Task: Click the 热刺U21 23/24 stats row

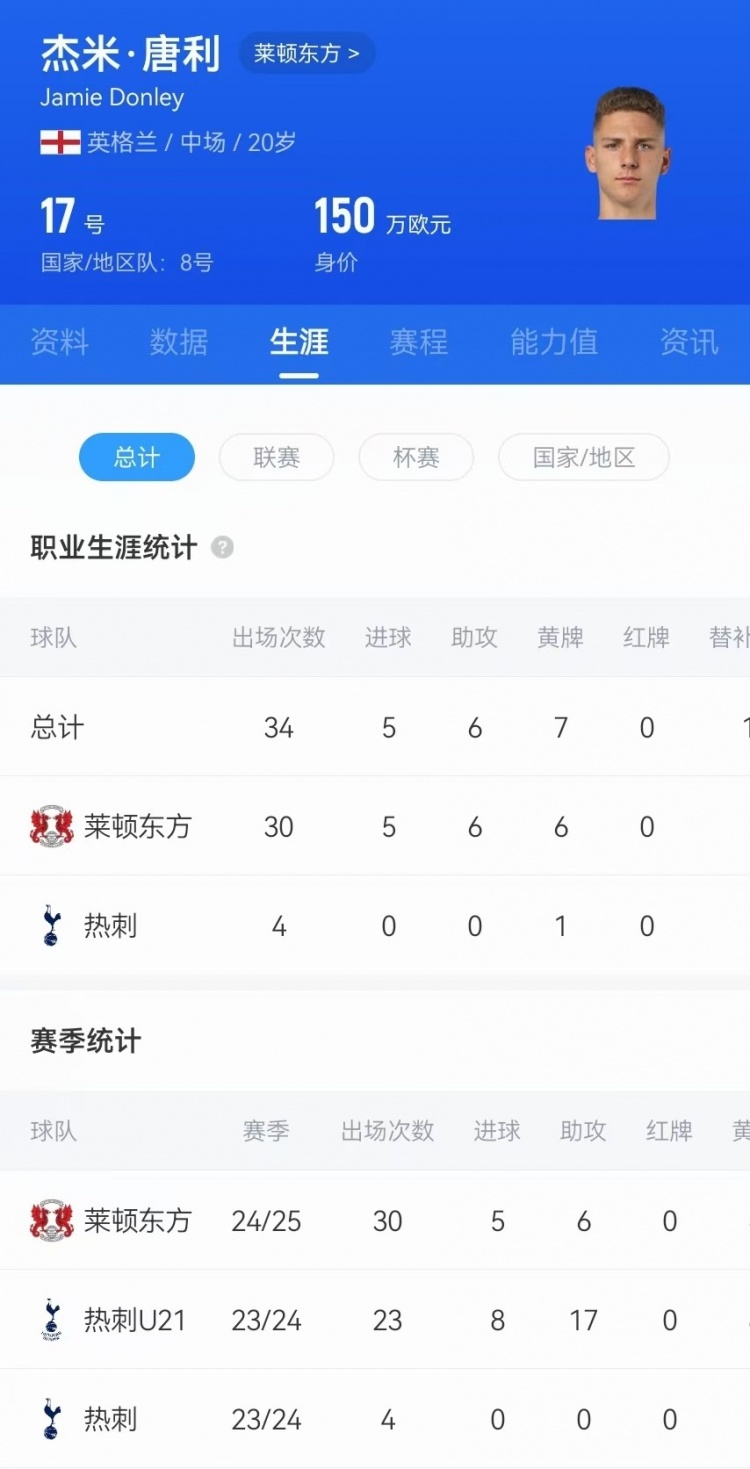Action: (x=375, y=1318)
